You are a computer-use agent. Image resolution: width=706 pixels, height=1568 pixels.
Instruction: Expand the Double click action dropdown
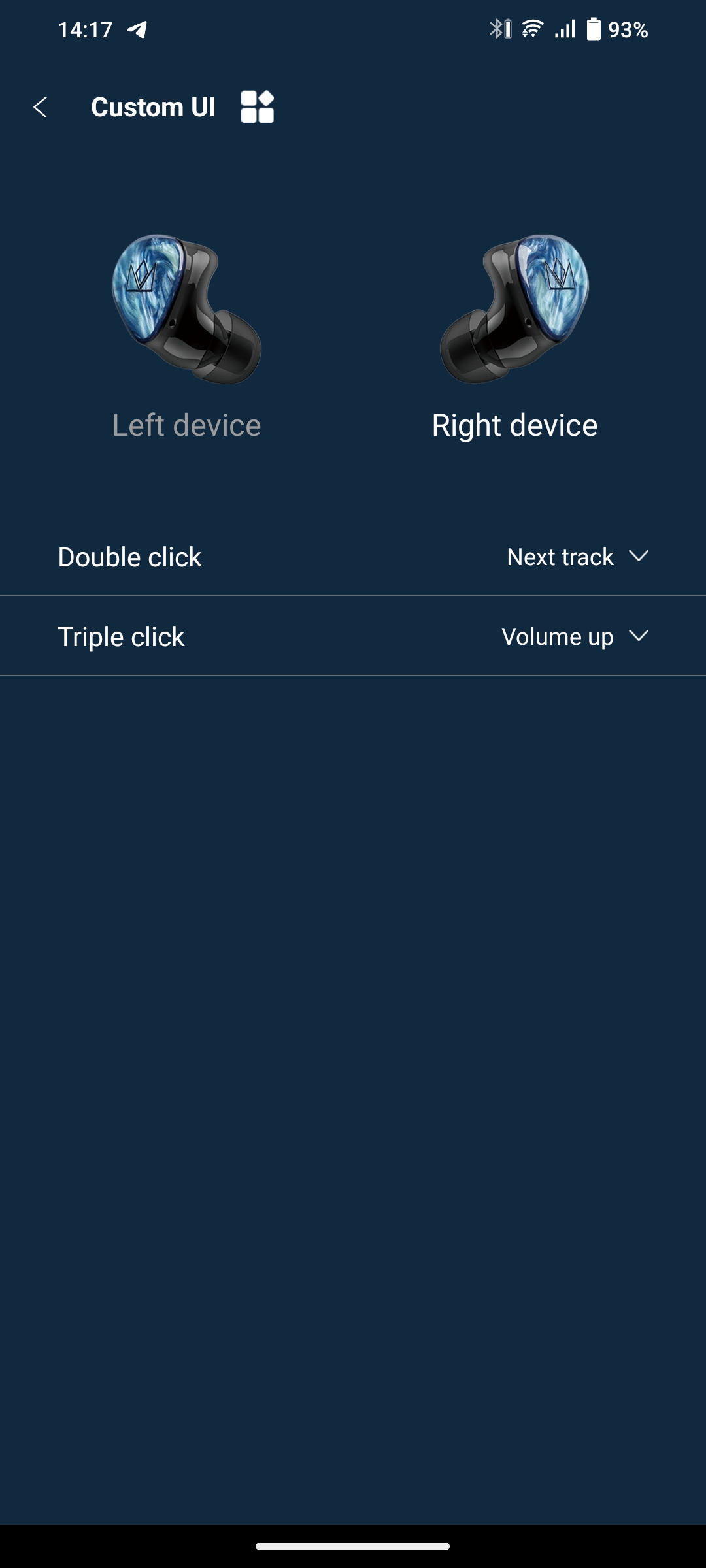577,557
